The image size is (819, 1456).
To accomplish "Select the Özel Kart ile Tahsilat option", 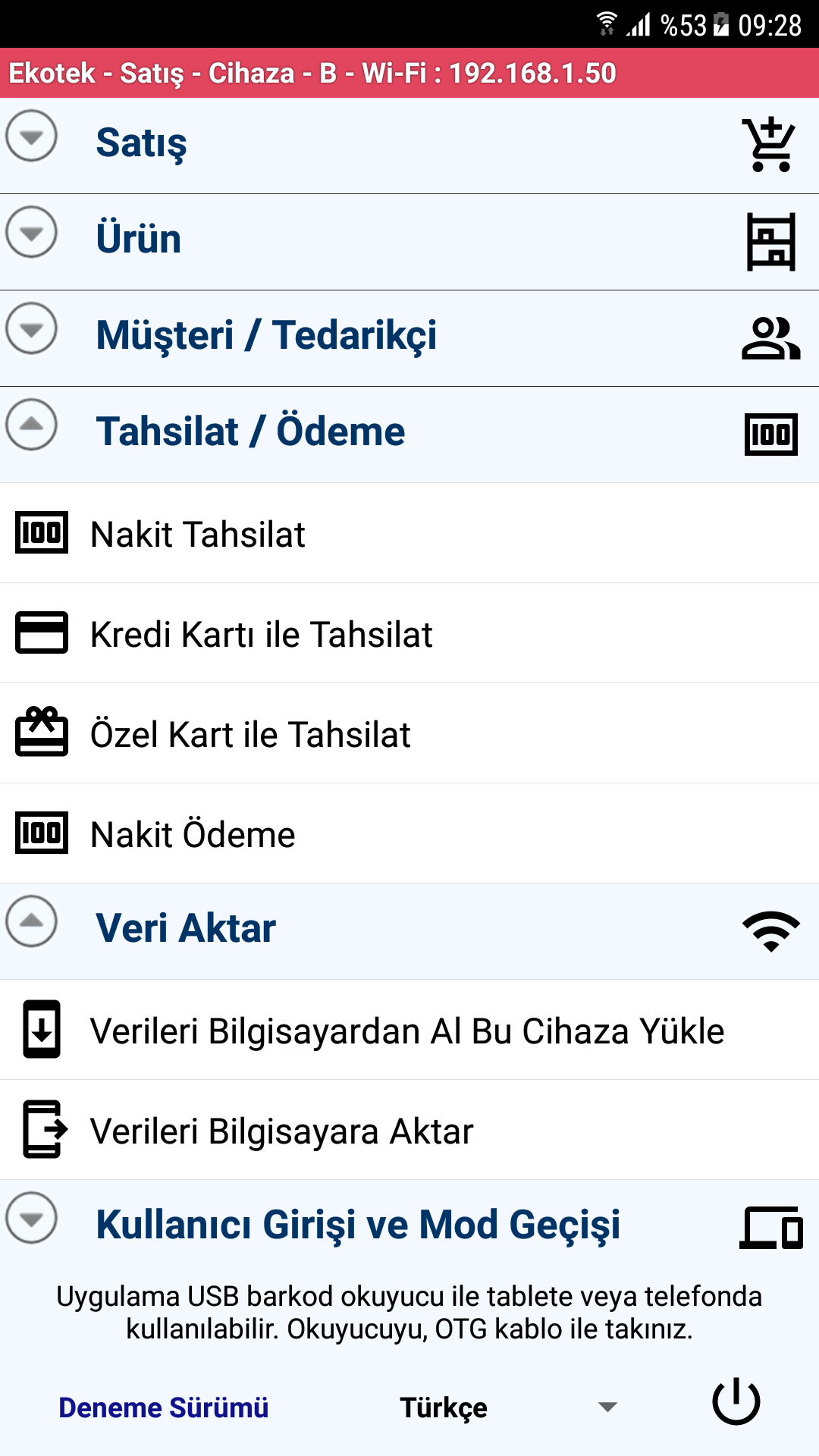I will (x=250, y=734).
